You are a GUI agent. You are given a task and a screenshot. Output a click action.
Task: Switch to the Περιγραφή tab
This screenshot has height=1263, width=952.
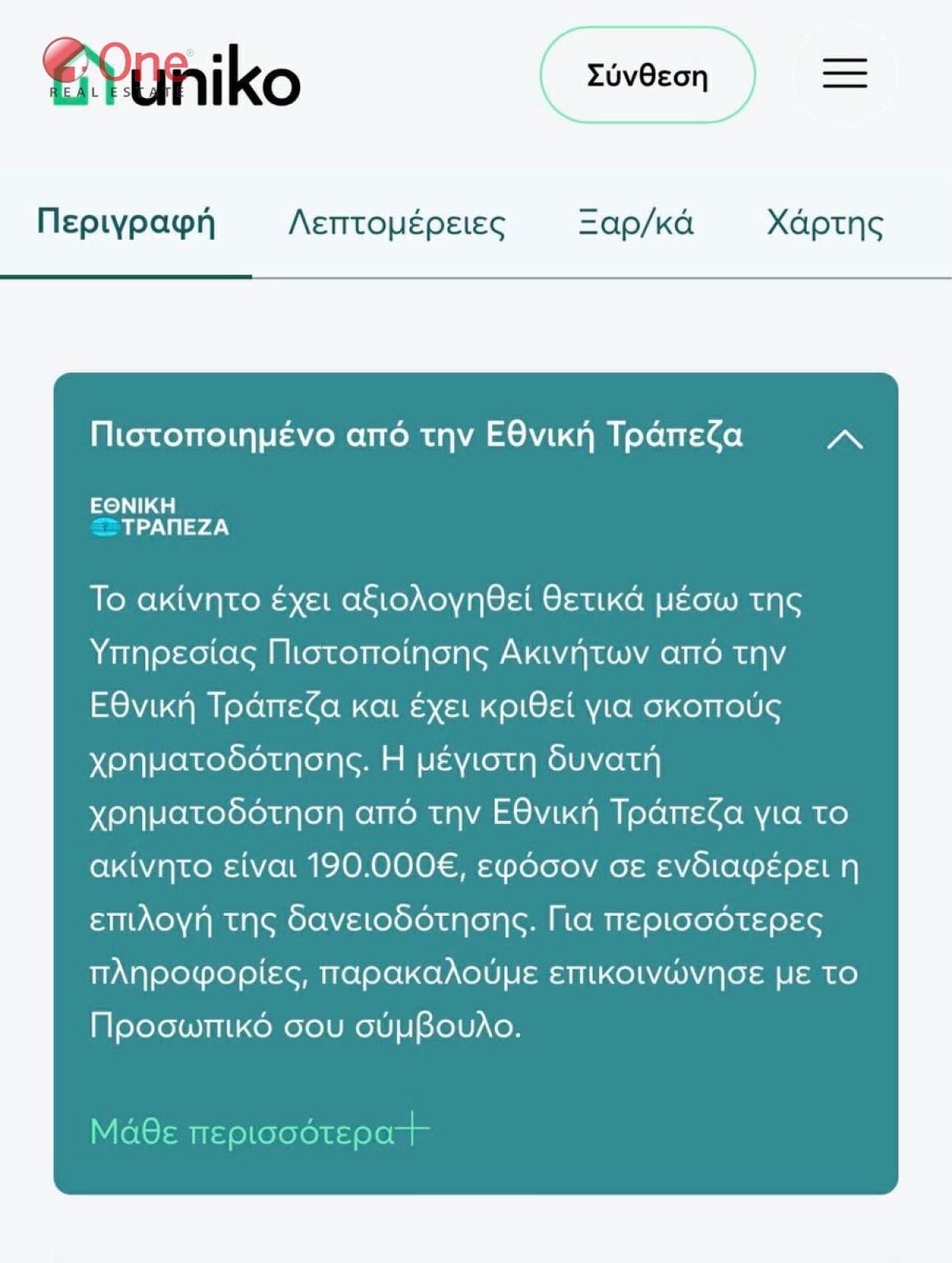(126, 223)
